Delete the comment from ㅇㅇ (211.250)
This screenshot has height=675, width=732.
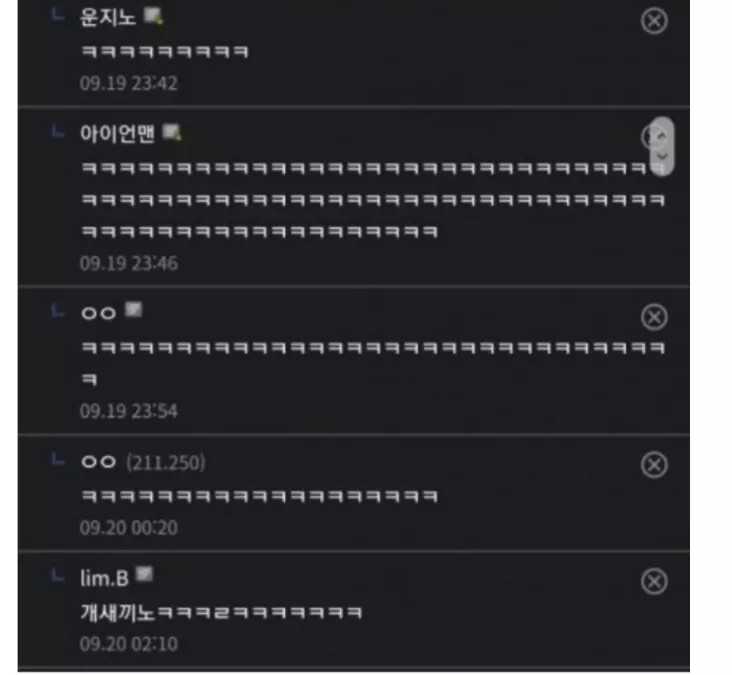coord(654,464)
